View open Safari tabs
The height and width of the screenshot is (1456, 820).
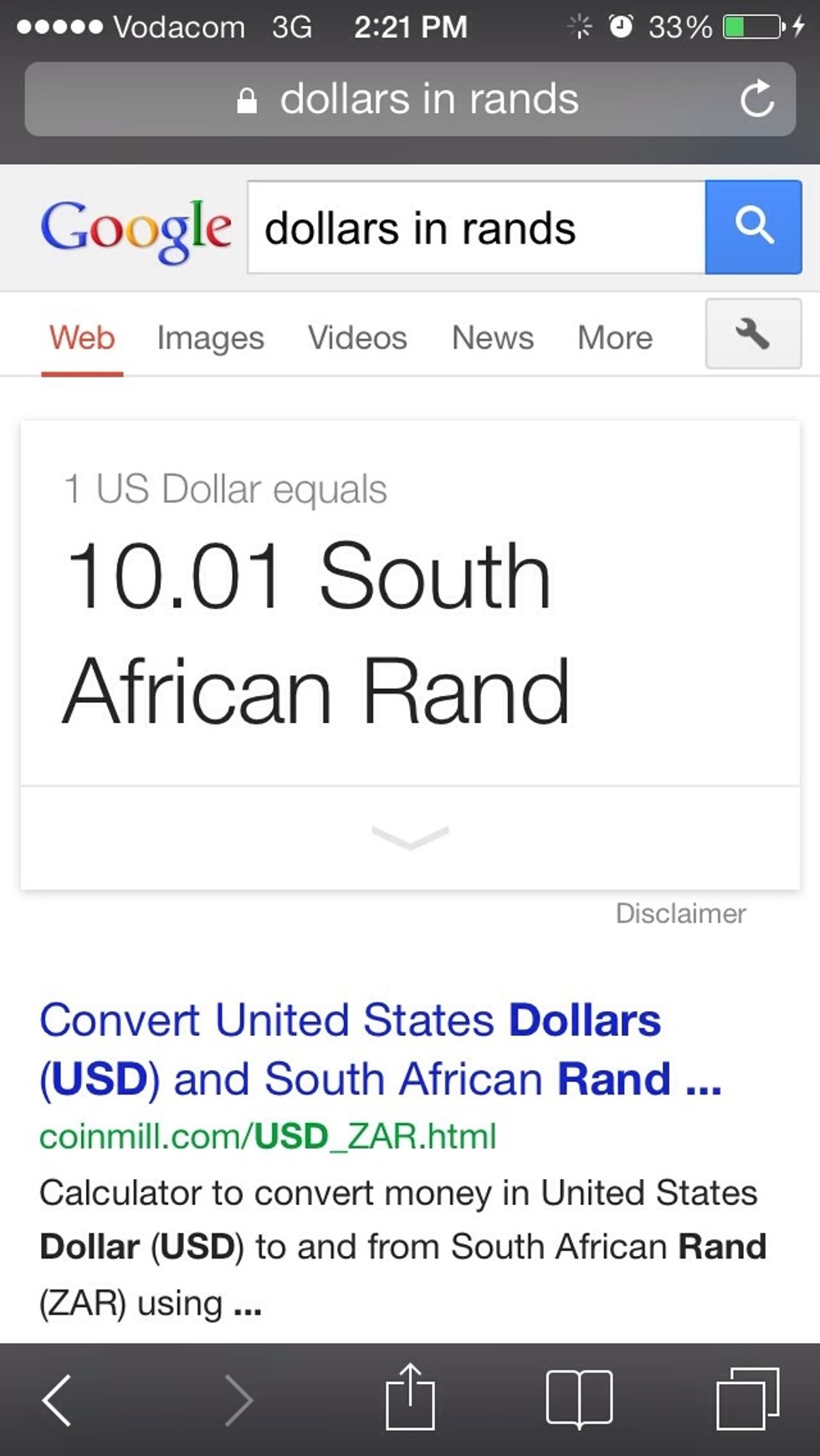747,1397
